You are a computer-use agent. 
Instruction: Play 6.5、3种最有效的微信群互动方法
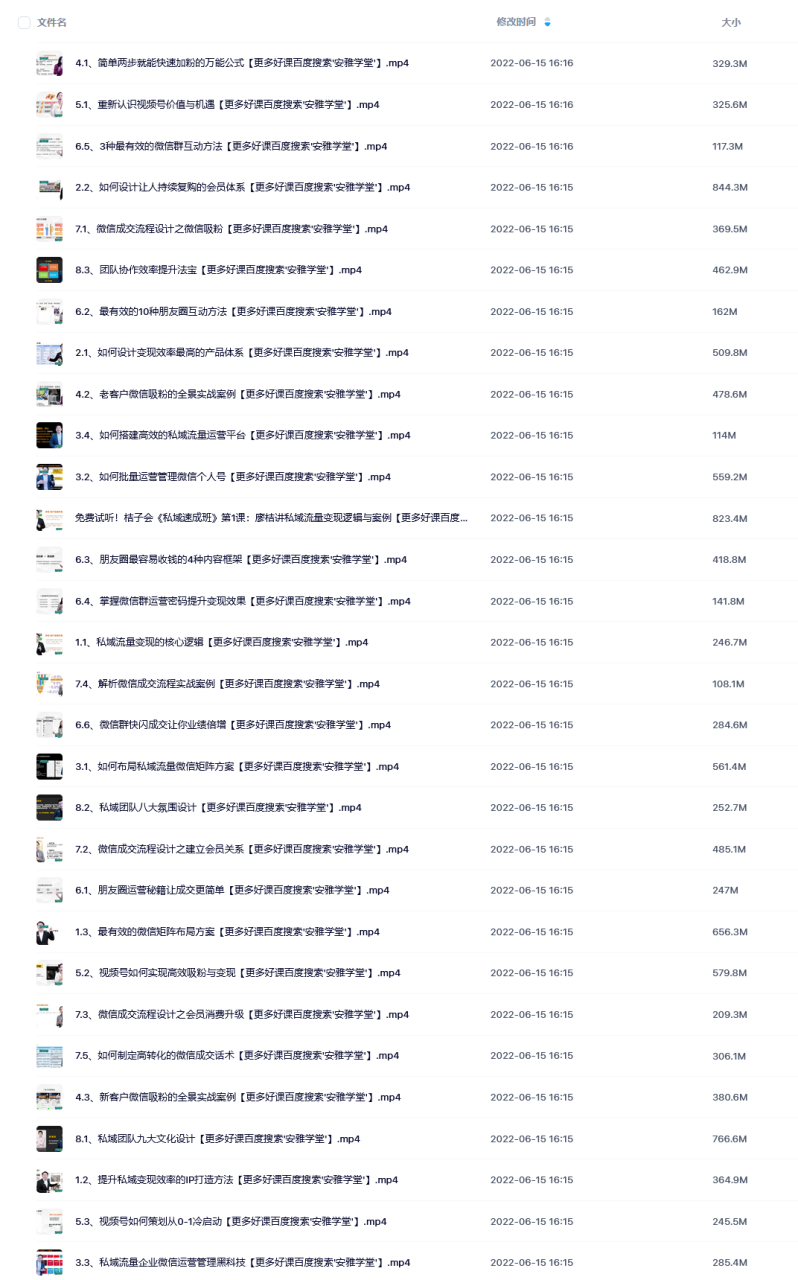click(231, 146)
